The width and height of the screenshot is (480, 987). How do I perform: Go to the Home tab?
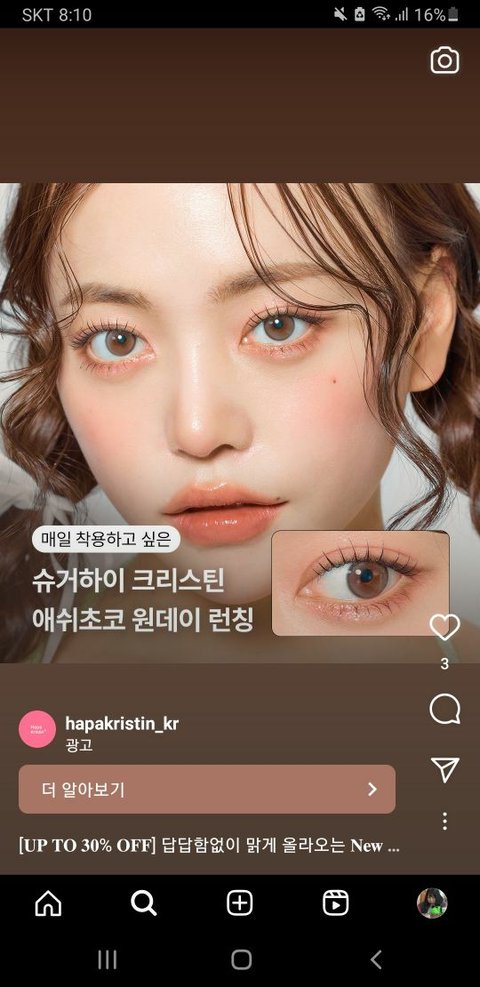pyautogui.click(x=48, y=903)
